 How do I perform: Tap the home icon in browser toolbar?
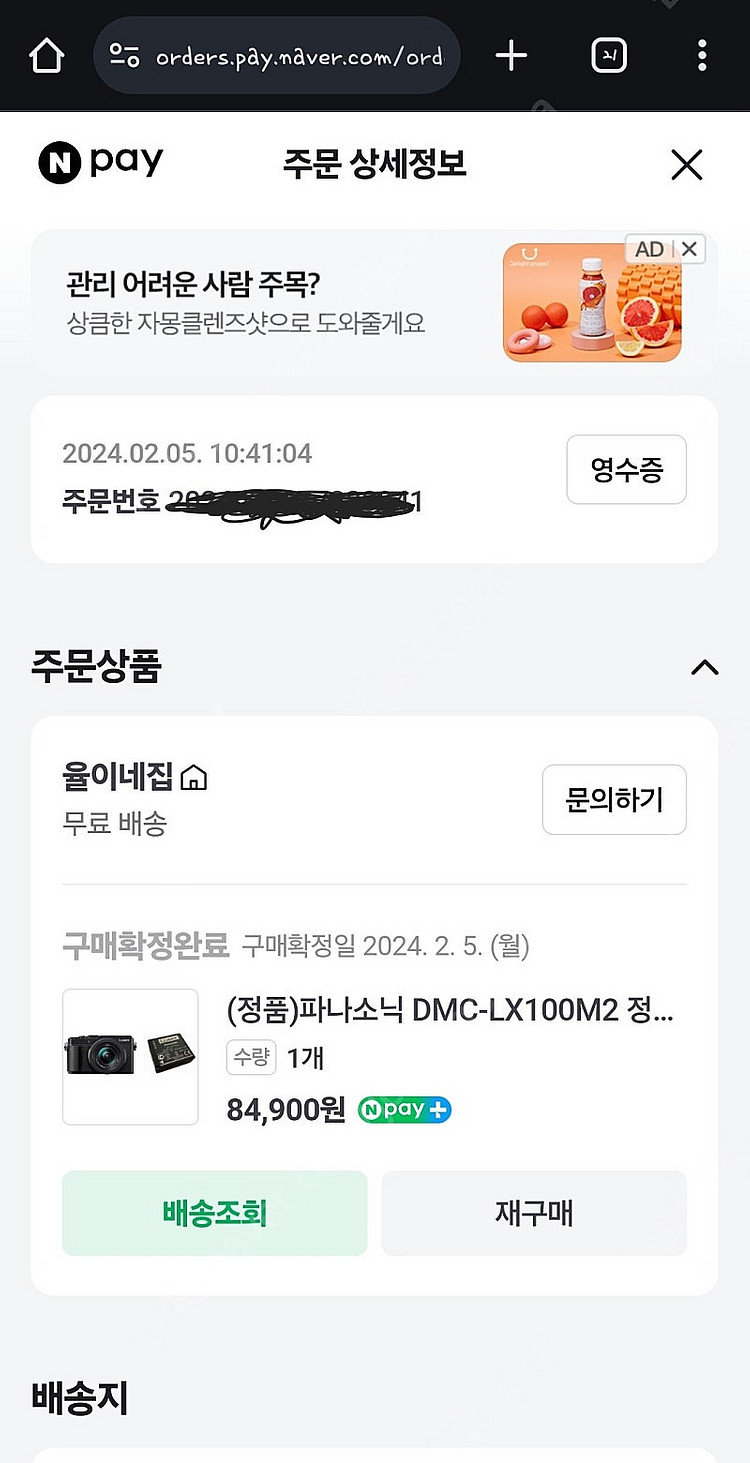tap(46, 55)
